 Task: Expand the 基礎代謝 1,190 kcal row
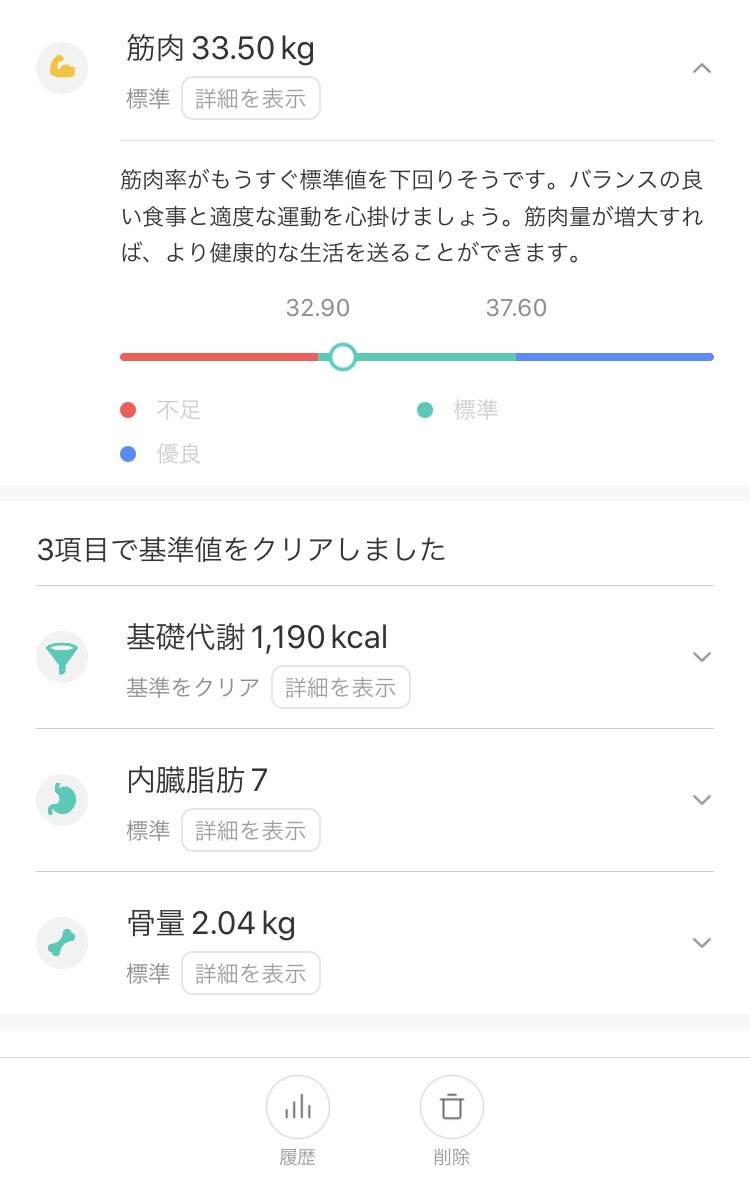click(x=702, y=657)
